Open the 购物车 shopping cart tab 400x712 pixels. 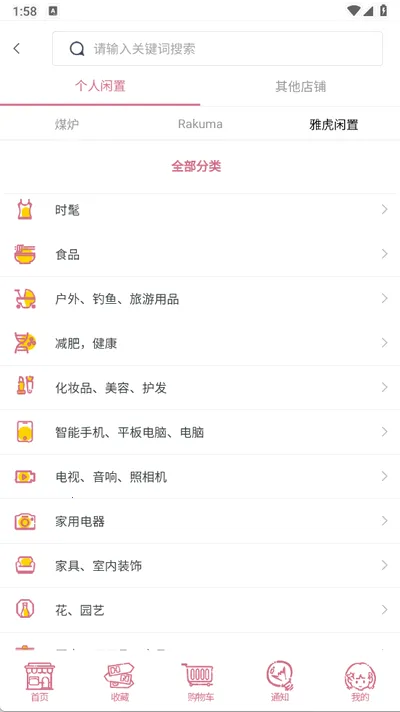tap(200, 682)
